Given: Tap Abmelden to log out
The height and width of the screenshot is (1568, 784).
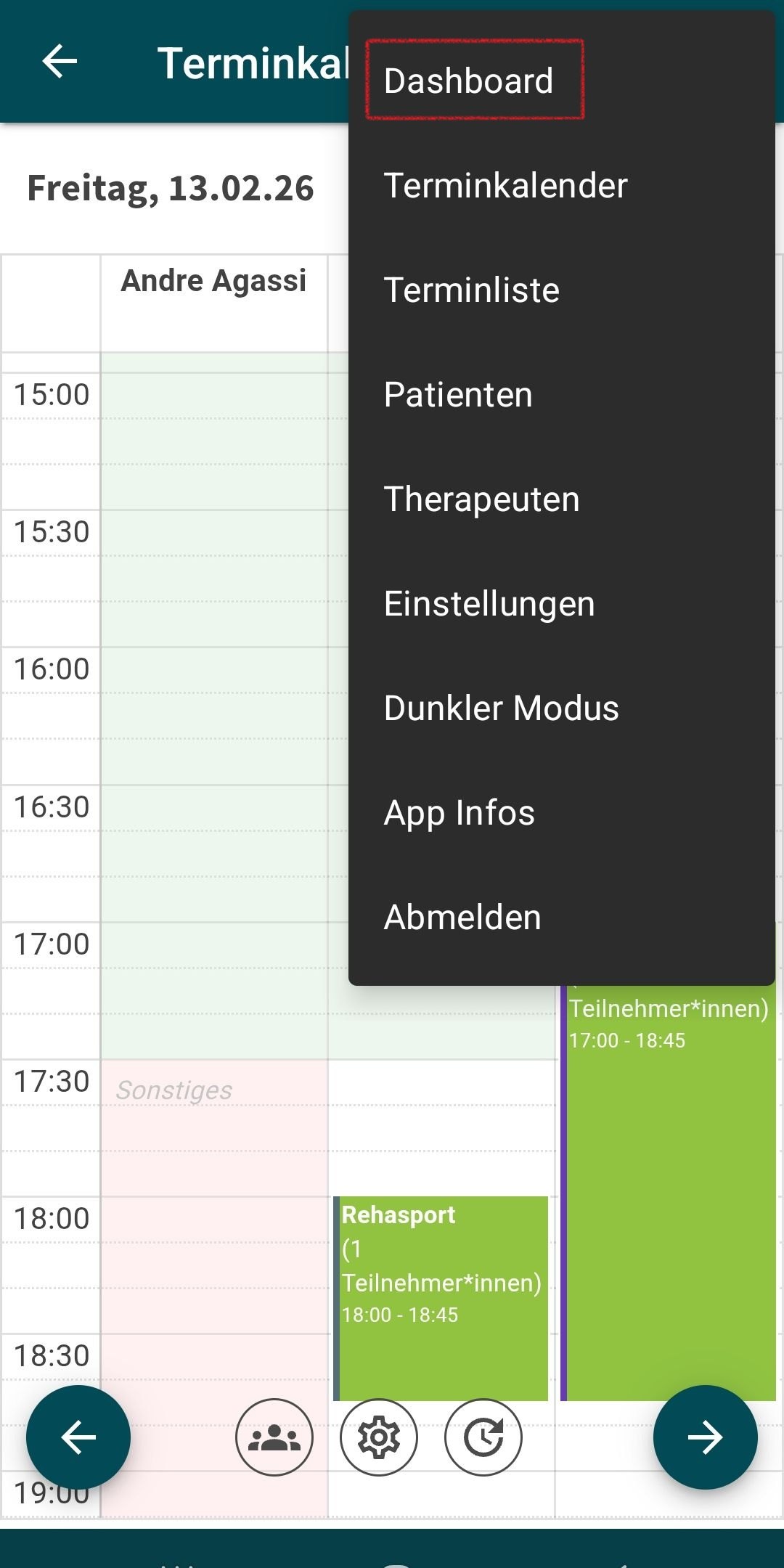Looking at the screenshot, I should point(462,917).
